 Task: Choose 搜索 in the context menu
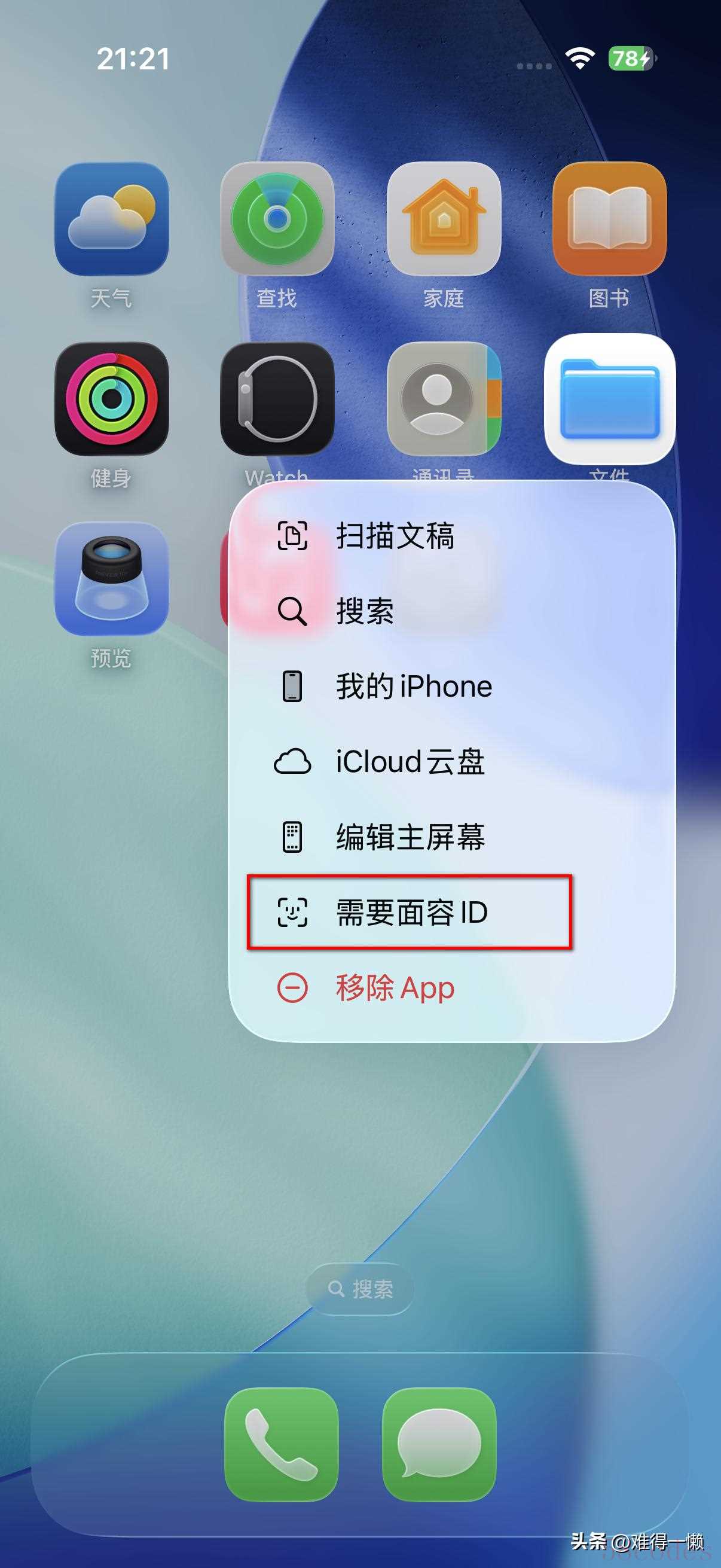(x=365, y=611)
